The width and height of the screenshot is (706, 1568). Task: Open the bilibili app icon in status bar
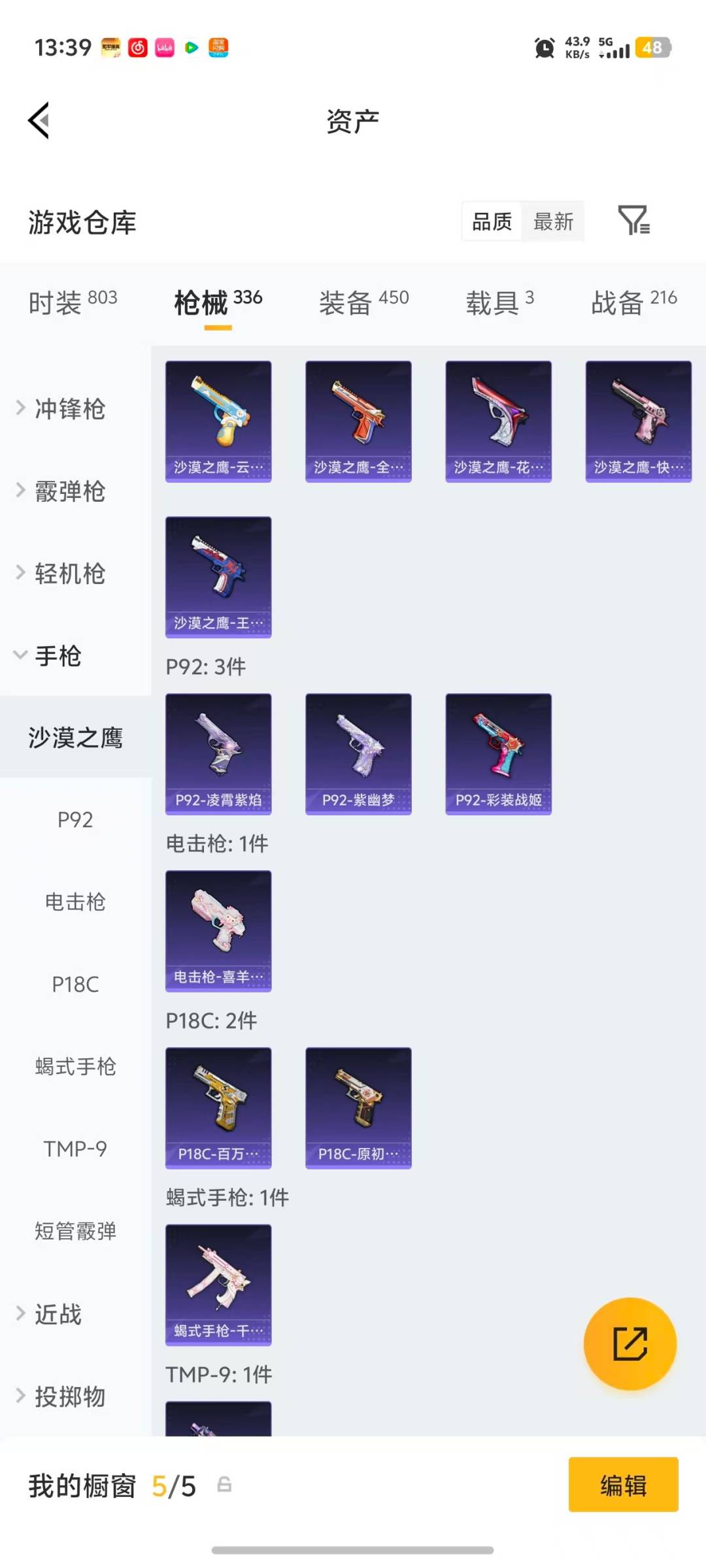click(165, 47)
